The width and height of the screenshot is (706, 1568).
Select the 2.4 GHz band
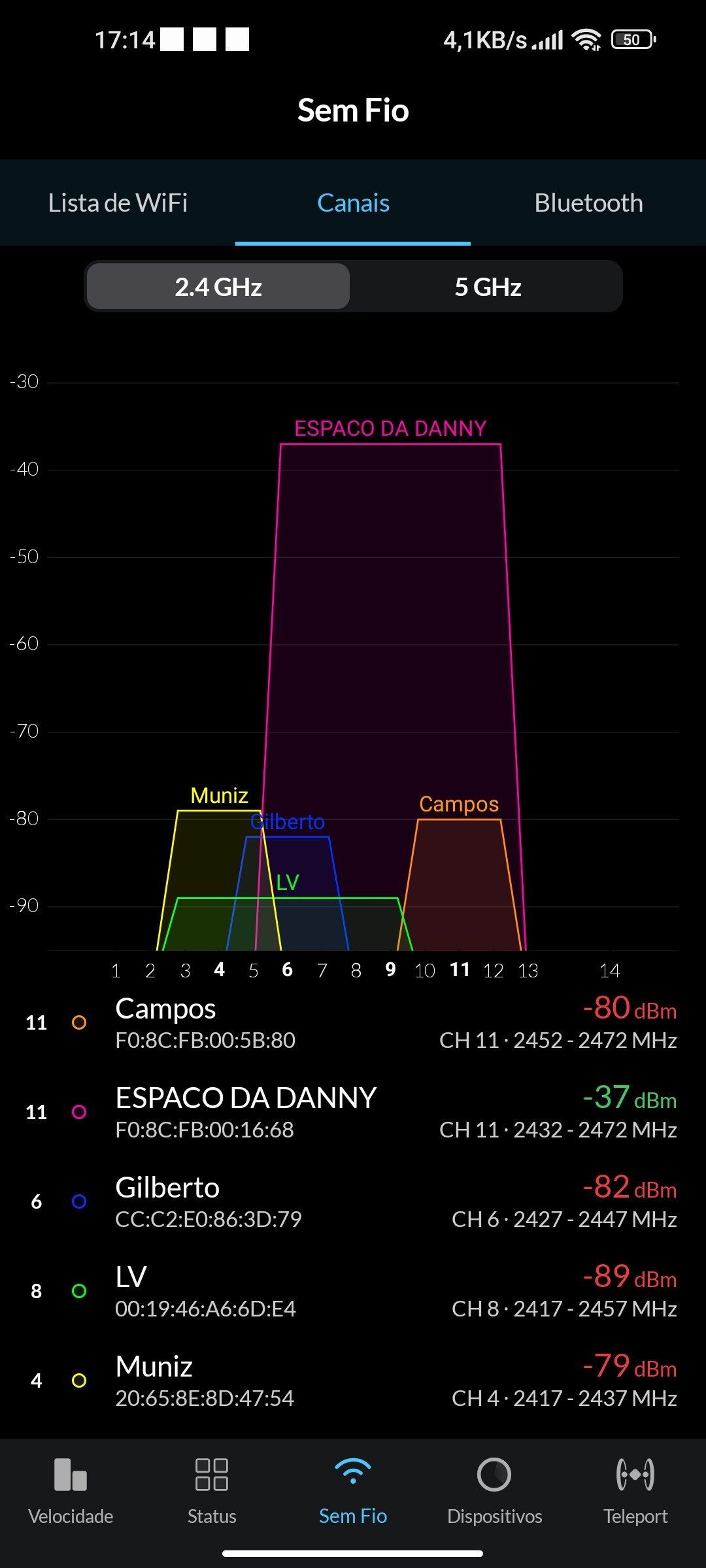click(218, 287)
